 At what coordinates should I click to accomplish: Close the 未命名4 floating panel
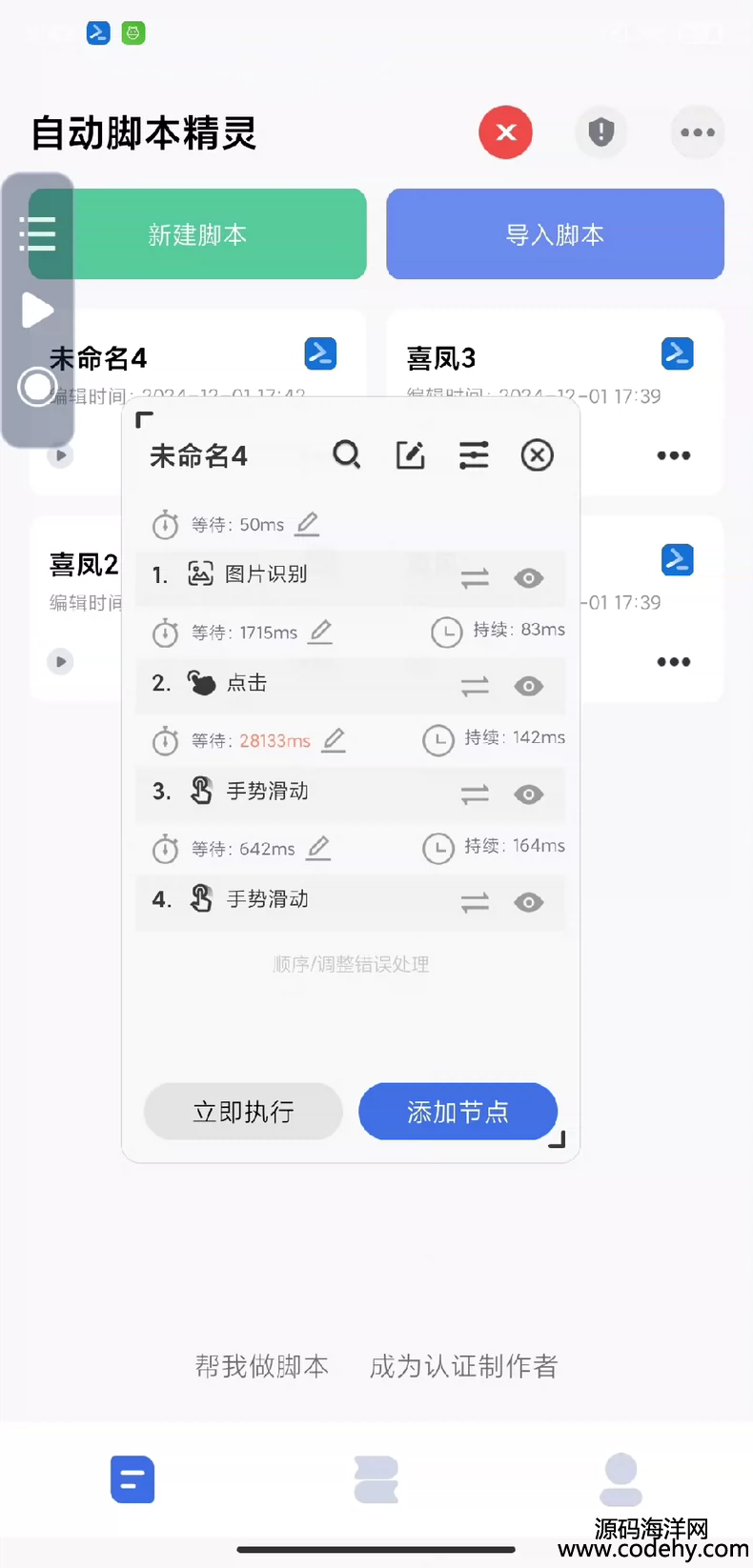click(x=538, y=455)
